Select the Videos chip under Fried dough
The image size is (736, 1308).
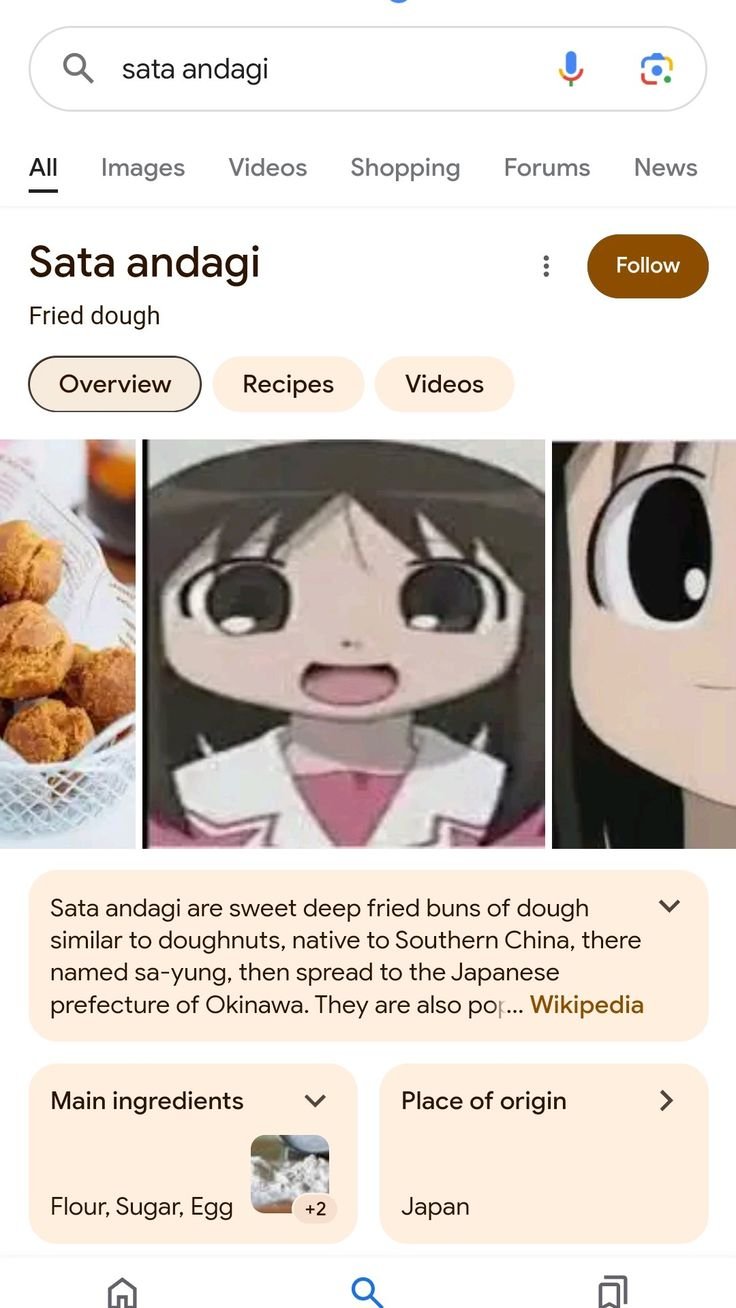pos(444,384)
